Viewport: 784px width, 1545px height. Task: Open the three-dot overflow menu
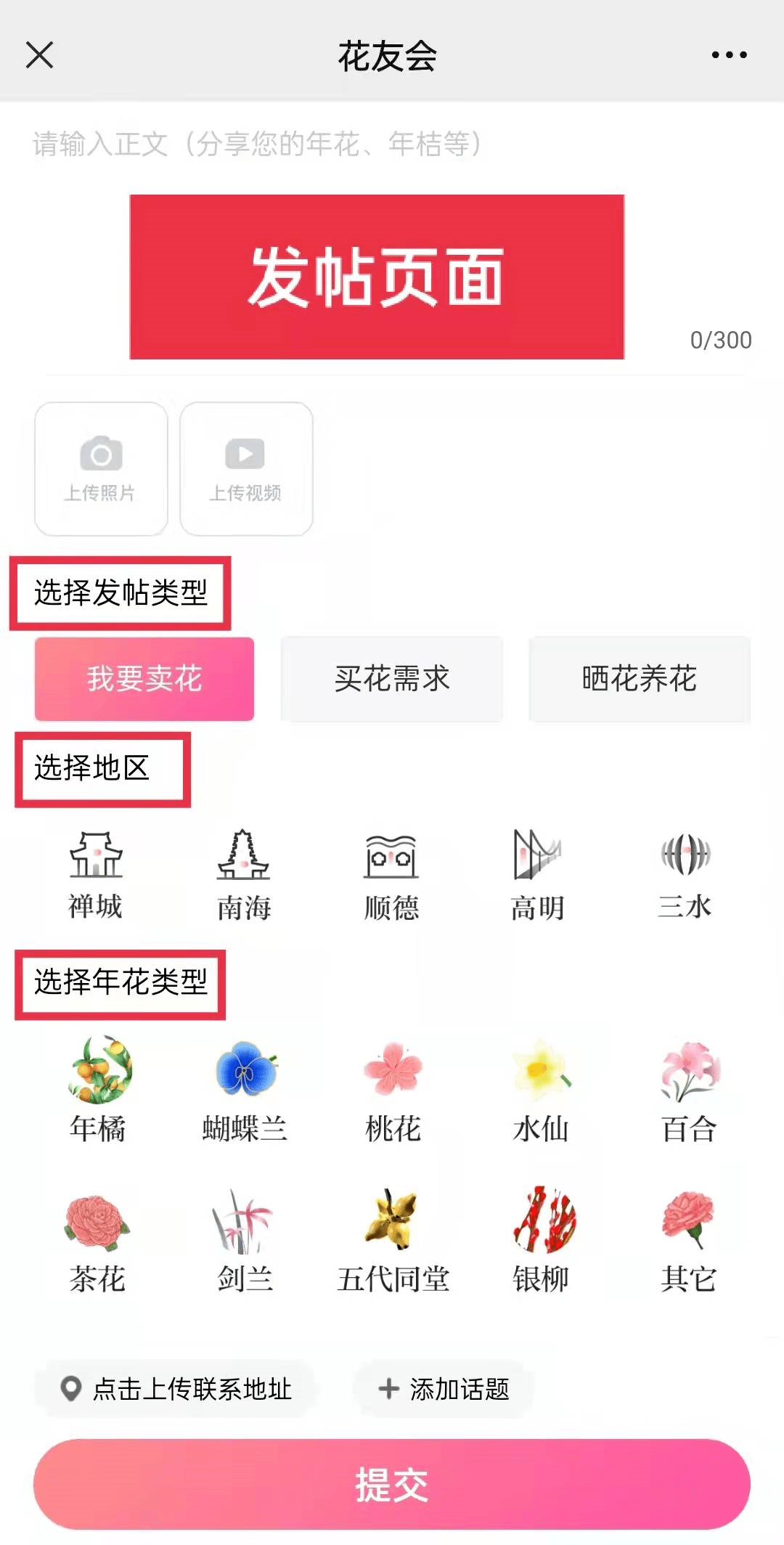(x=728, y=54)
